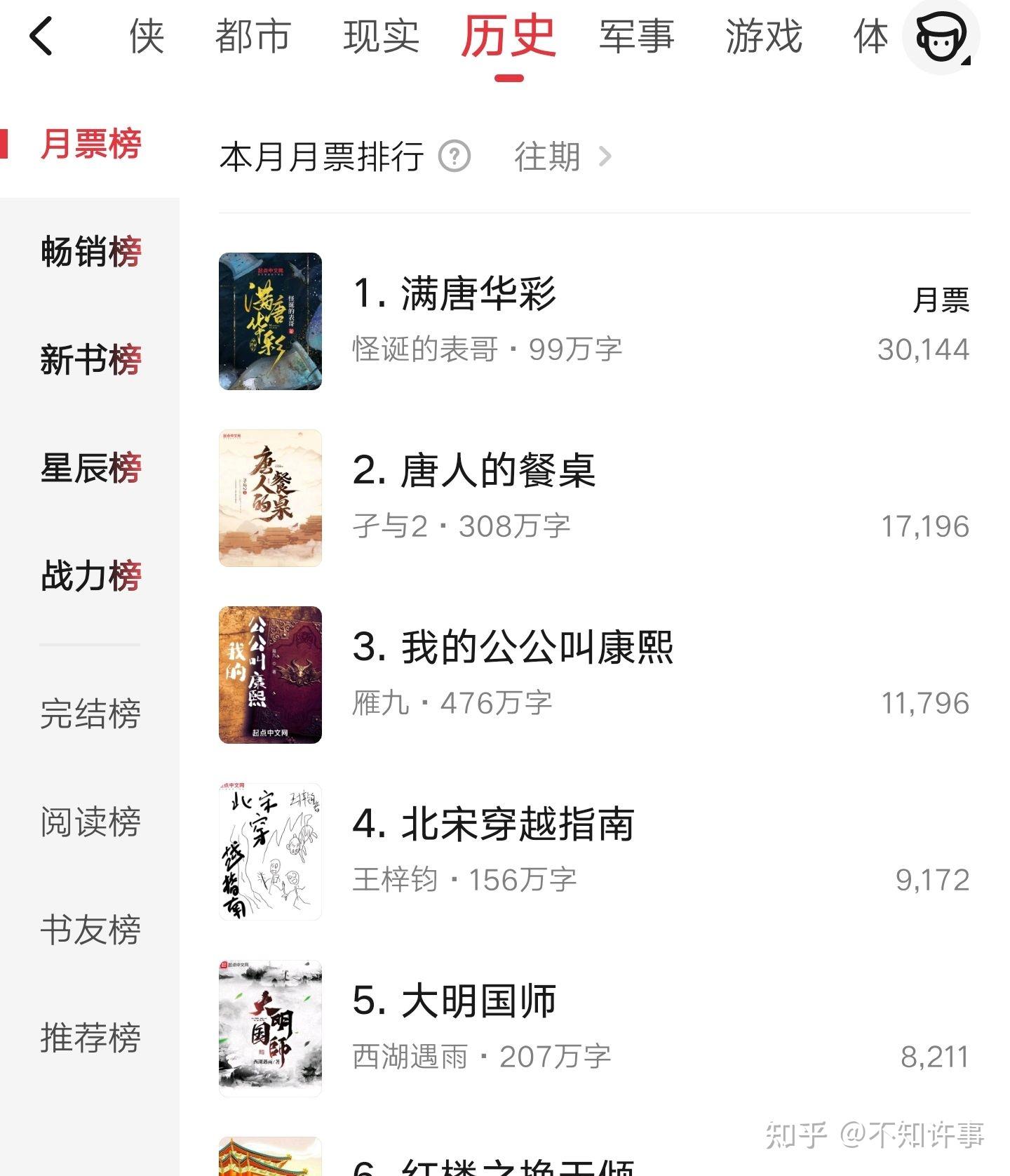The height and width of the screenshot is (1176, 1010).
Task: Switch to the 都市 category tab
Action: (x=252, y=36)
